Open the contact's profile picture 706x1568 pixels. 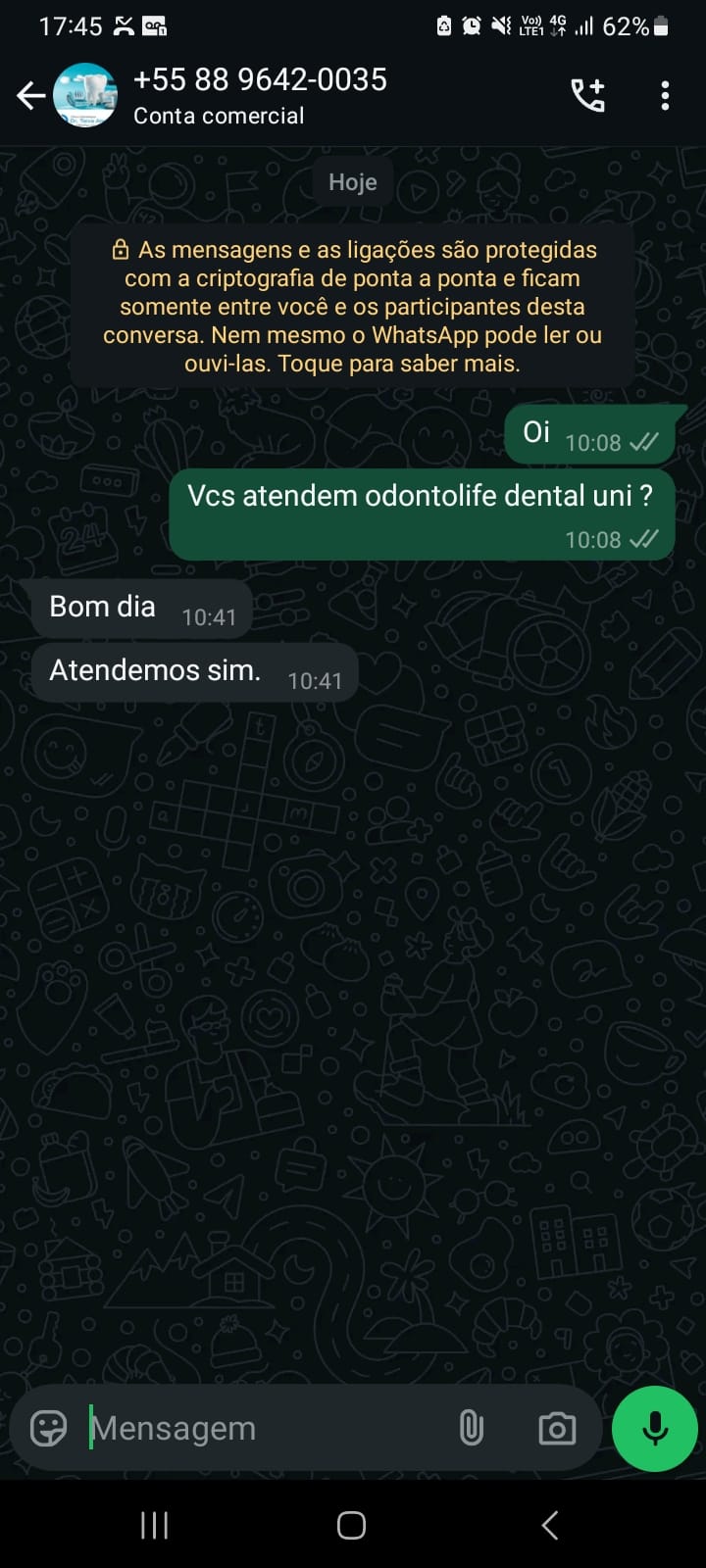point(85,96)
